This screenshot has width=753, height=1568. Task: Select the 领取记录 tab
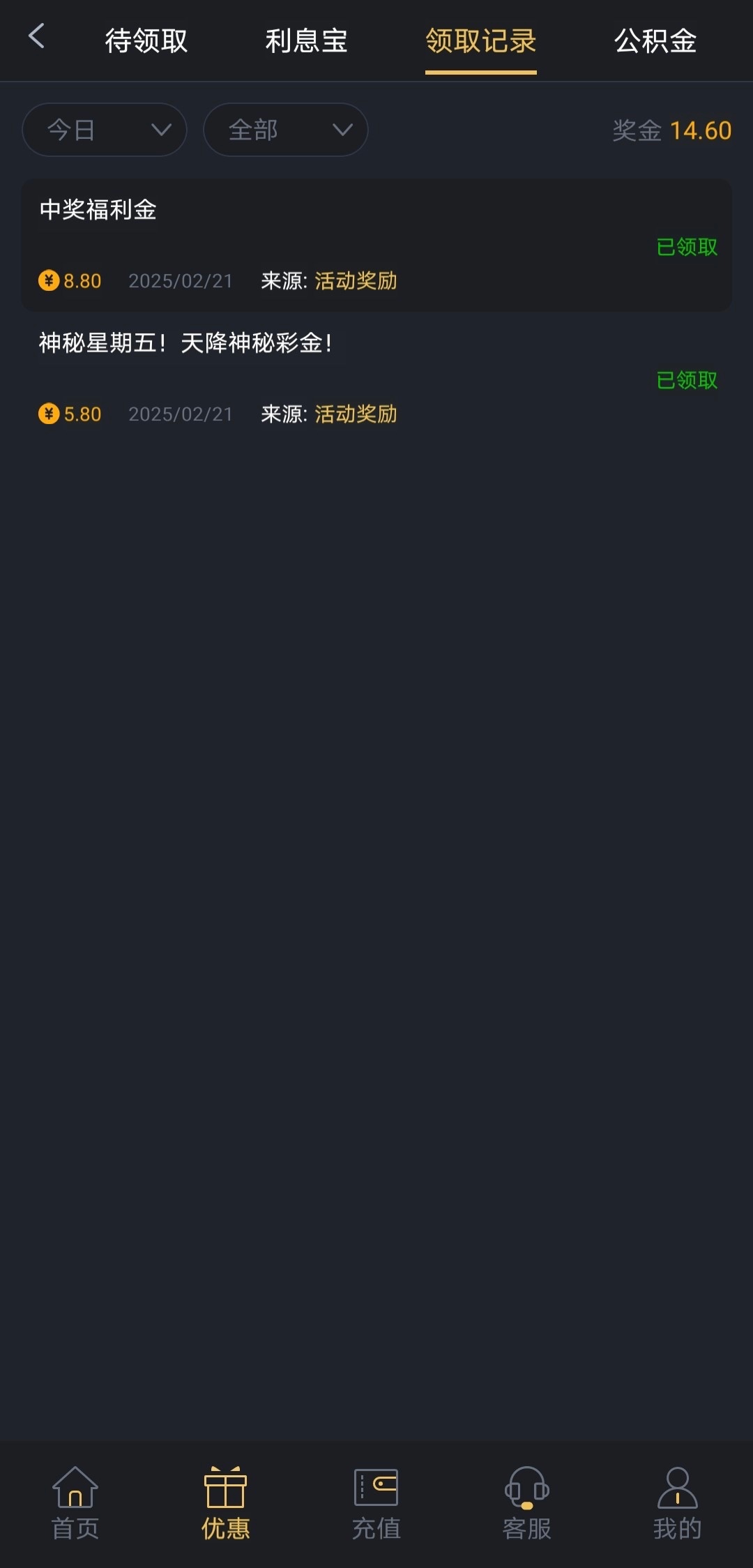pos(480,40)
